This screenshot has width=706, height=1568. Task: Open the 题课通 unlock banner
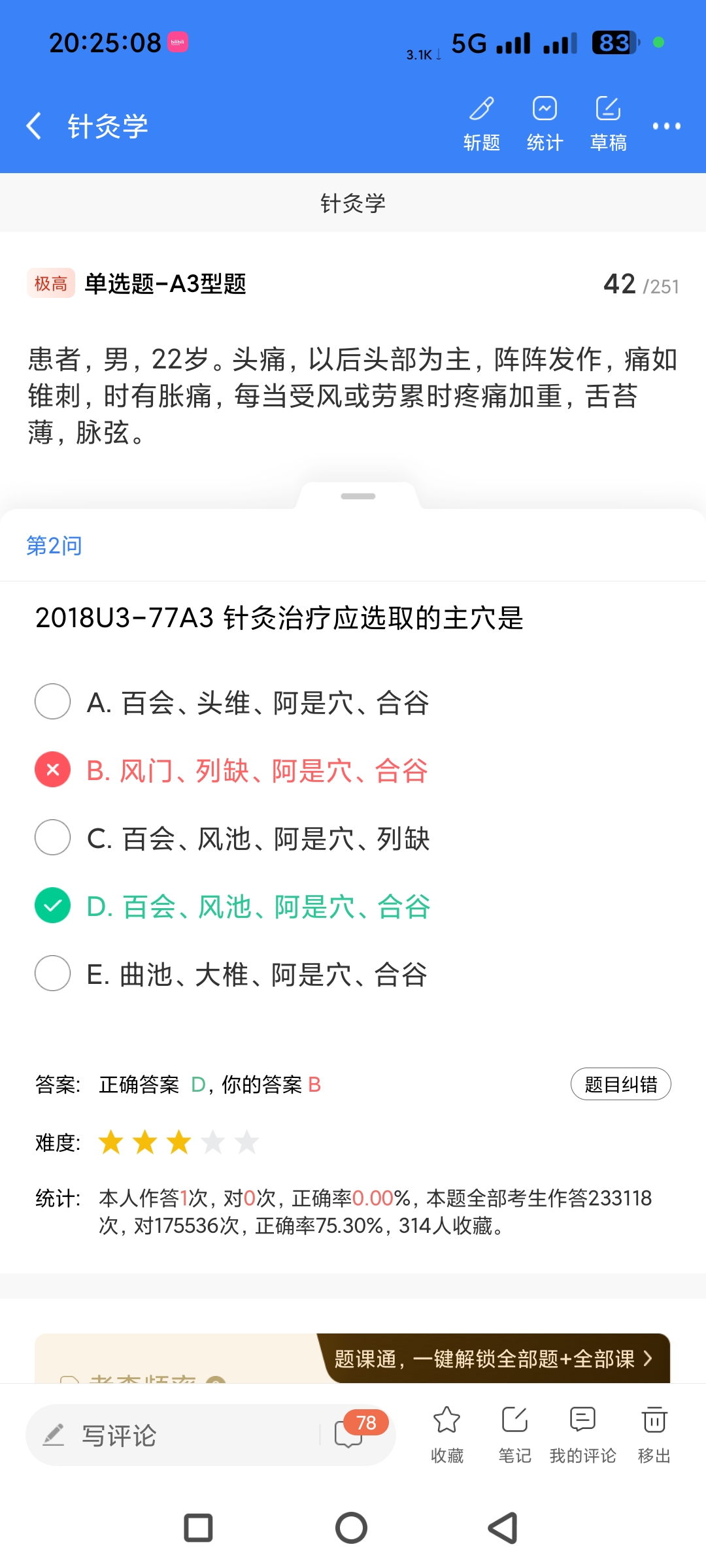(494, 1359)
